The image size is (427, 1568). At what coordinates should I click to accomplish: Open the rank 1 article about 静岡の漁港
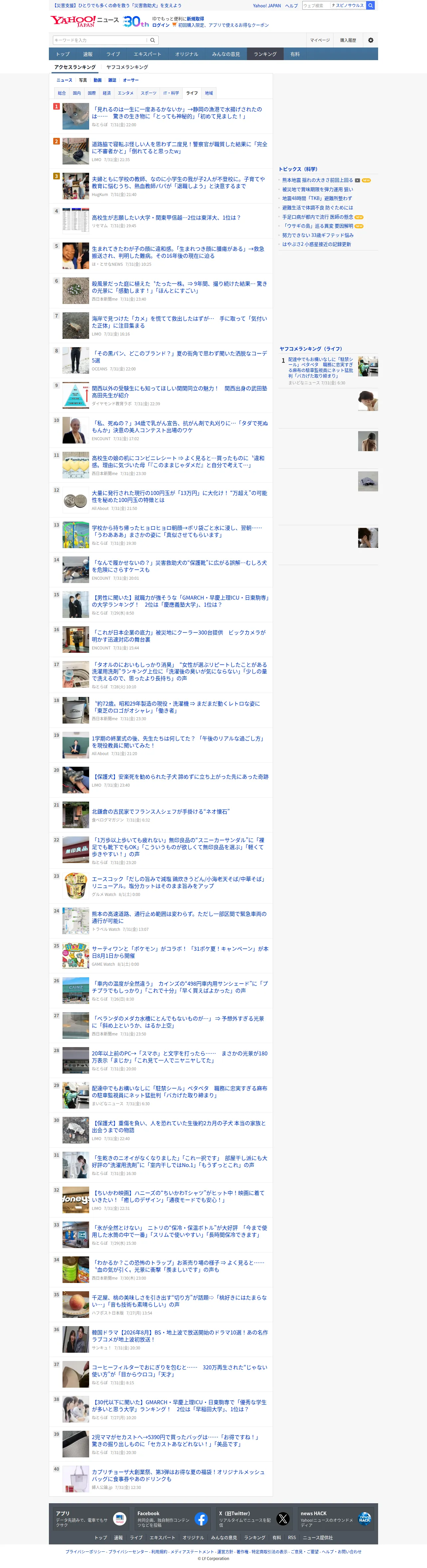[177, 113]
